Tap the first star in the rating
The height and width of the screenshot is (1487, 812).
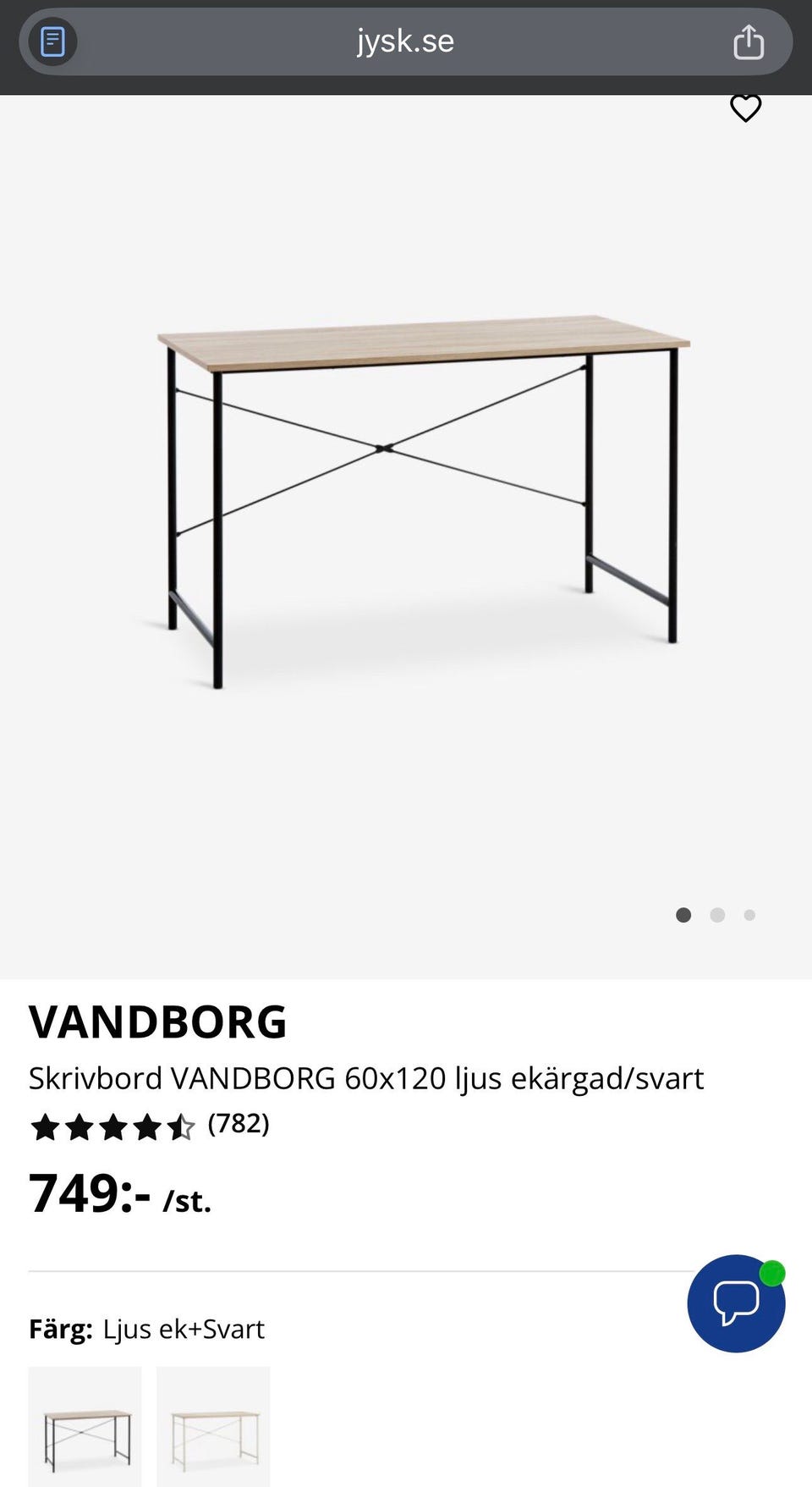(44, 1126)
